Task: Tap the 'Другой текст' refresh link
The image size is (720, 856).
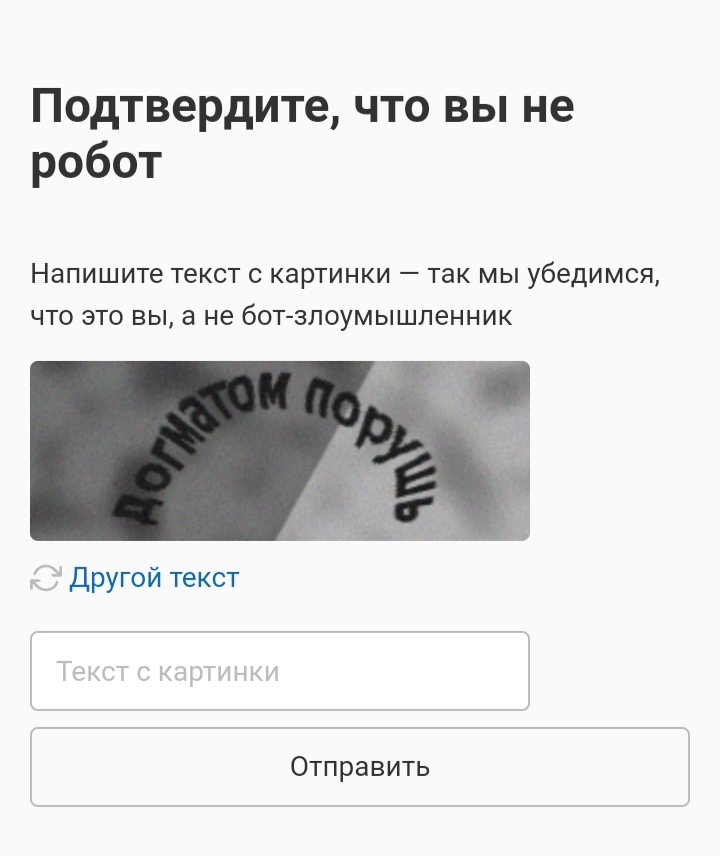Action: (x=153, y=578)
